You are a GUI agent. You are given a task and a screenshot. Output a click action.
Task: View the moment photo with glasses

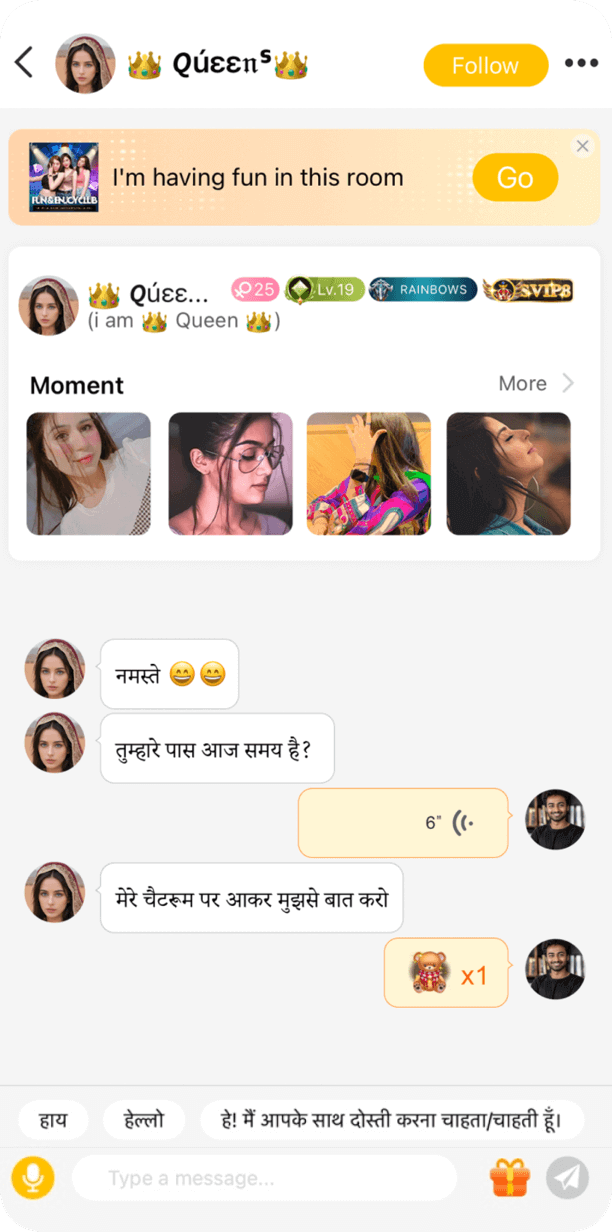tap(230, 473)
